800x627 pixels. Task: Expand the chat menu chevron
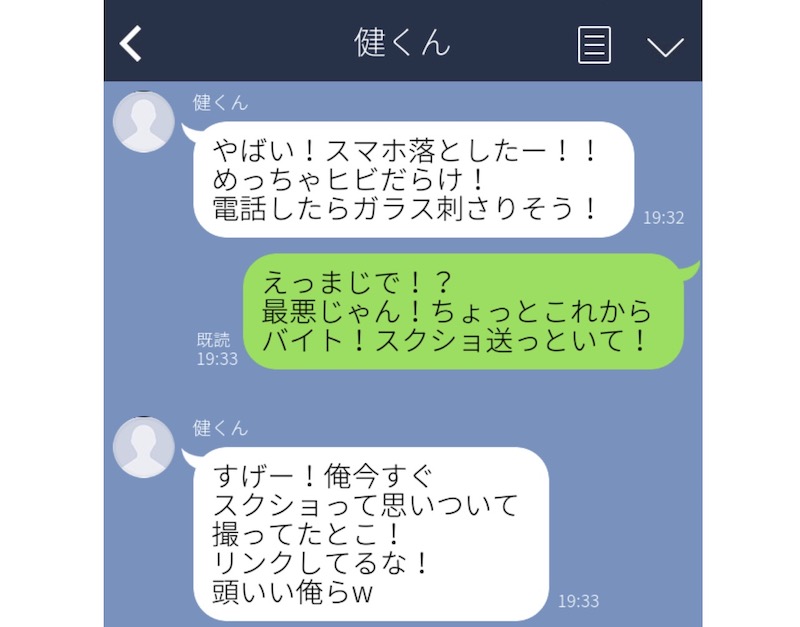coord(665,46)
